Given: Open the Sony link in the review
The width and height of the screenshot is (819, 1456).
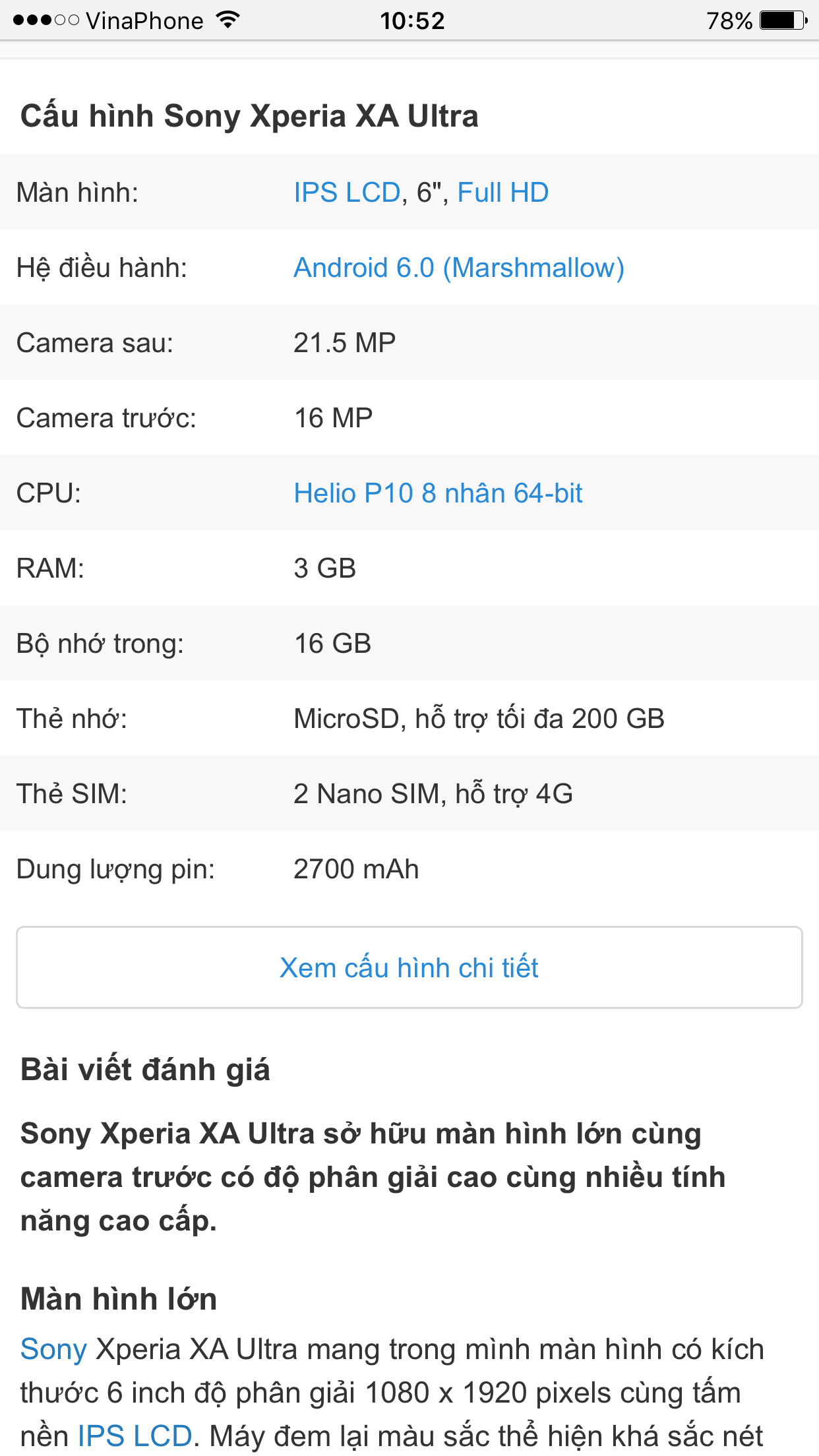Looking at the screenshot, I should pos(53,1349).
